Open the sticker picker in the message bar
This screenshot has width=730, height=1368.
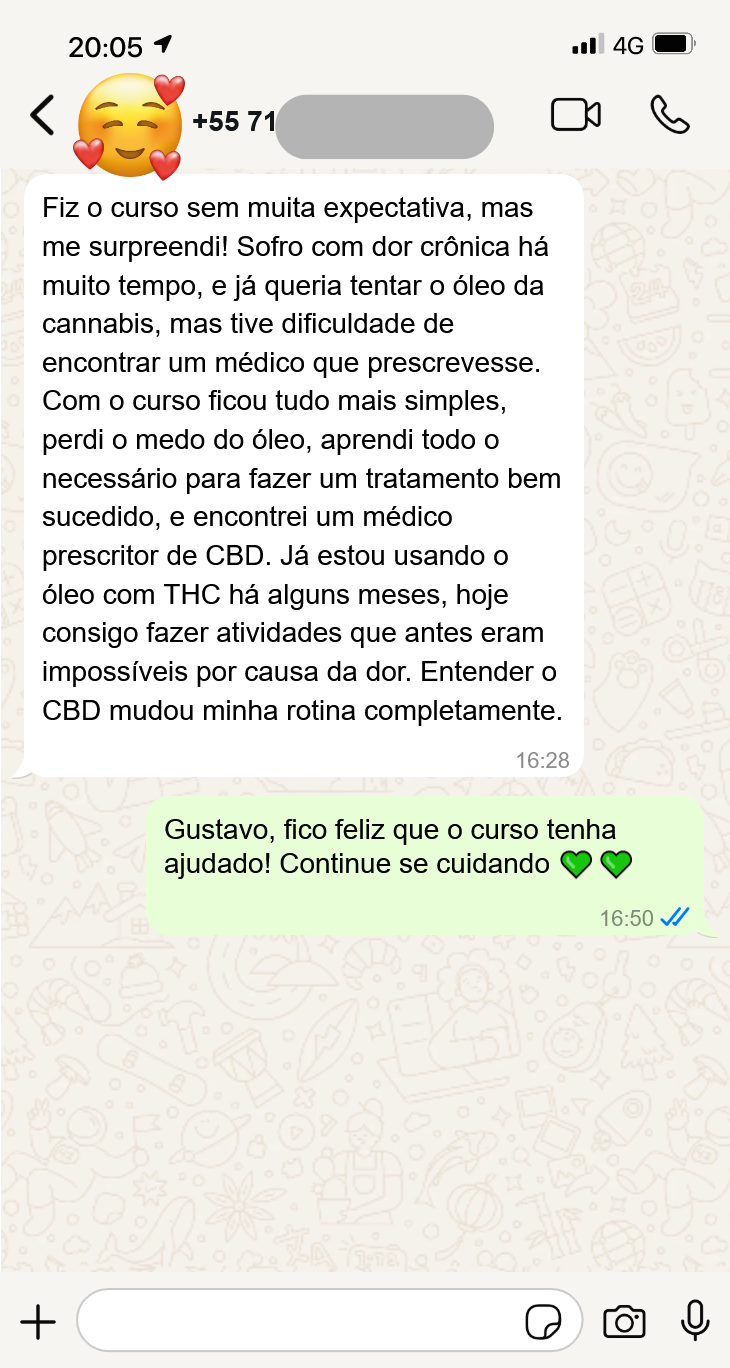pos(545,1320)
